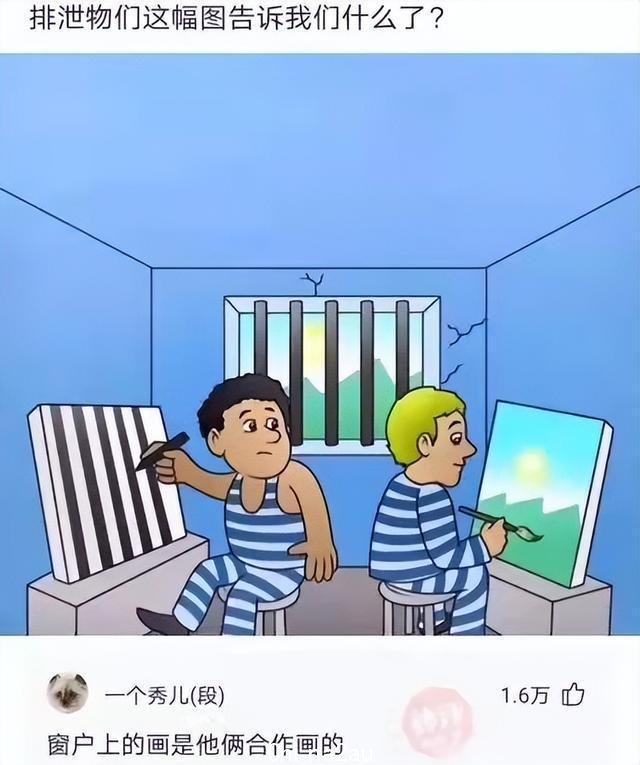640x765 pixels.
Task: Like the comment by 一个秀儿(段)
Action: click(x=573, y=695)
